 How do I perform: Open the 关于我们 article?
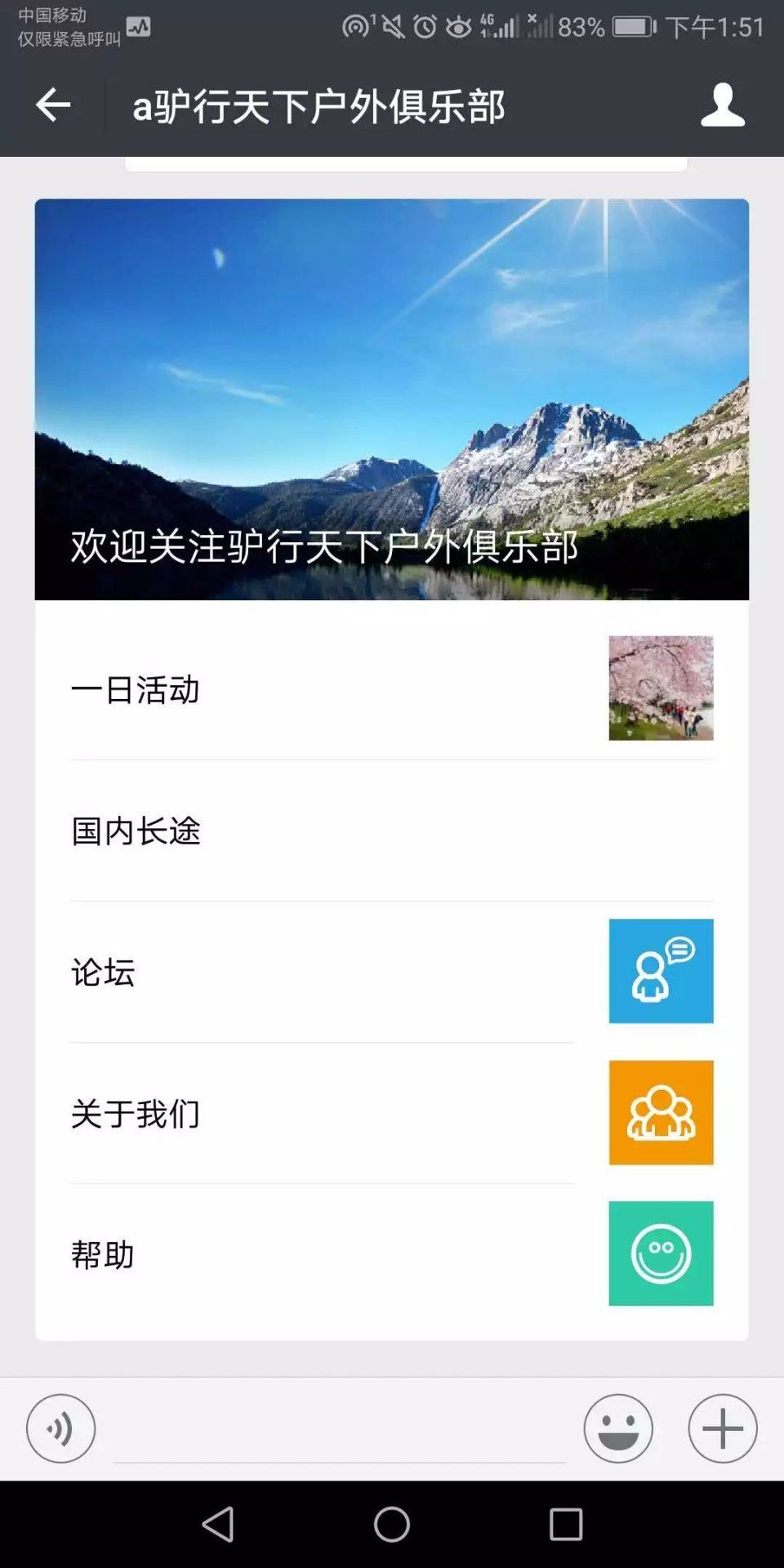pos(391,1113)
